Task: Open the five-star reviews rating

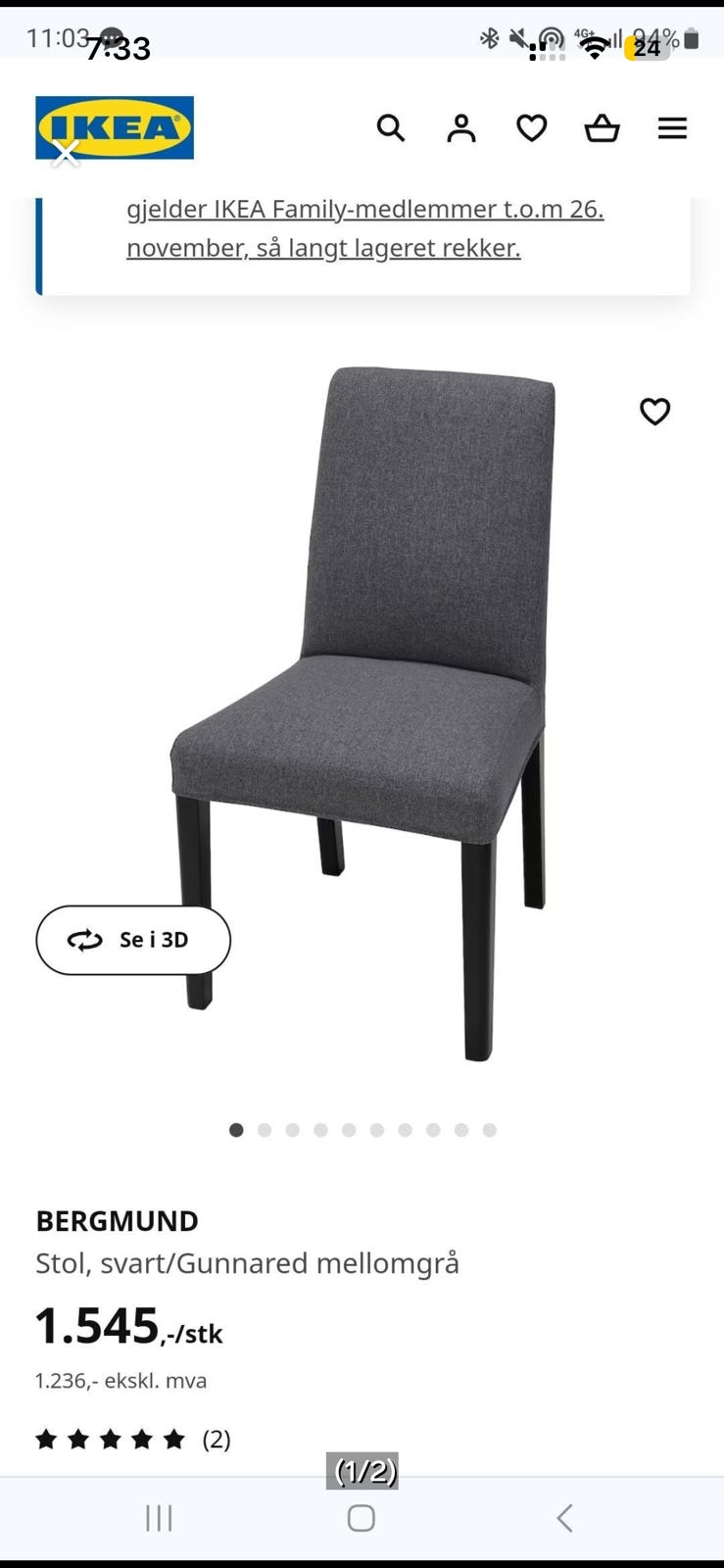Action: [133, 1439]
